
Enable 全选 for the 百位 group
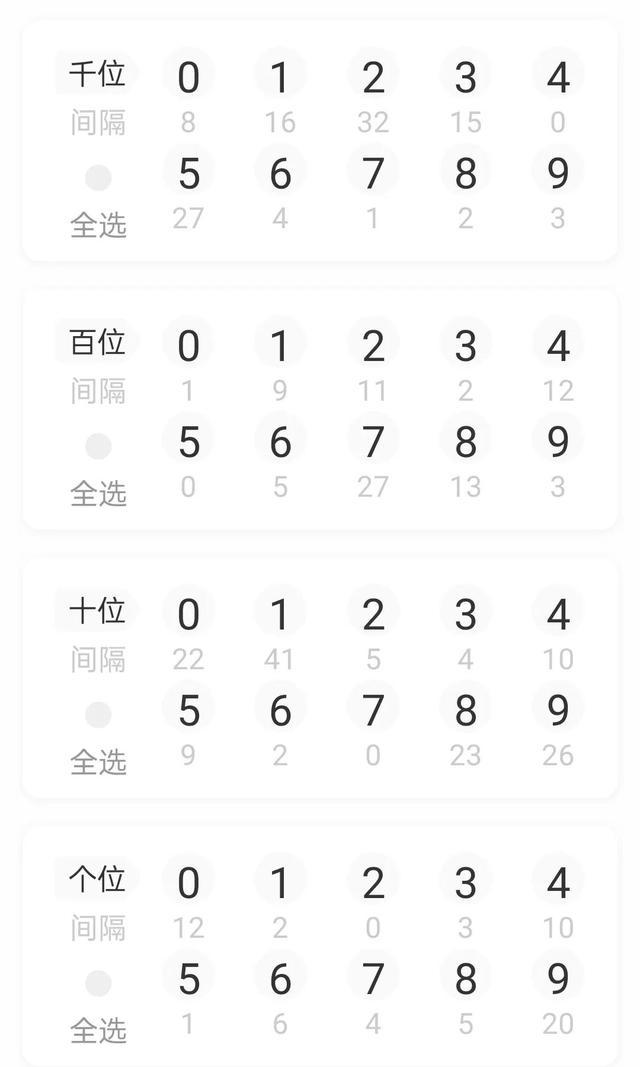98,447
